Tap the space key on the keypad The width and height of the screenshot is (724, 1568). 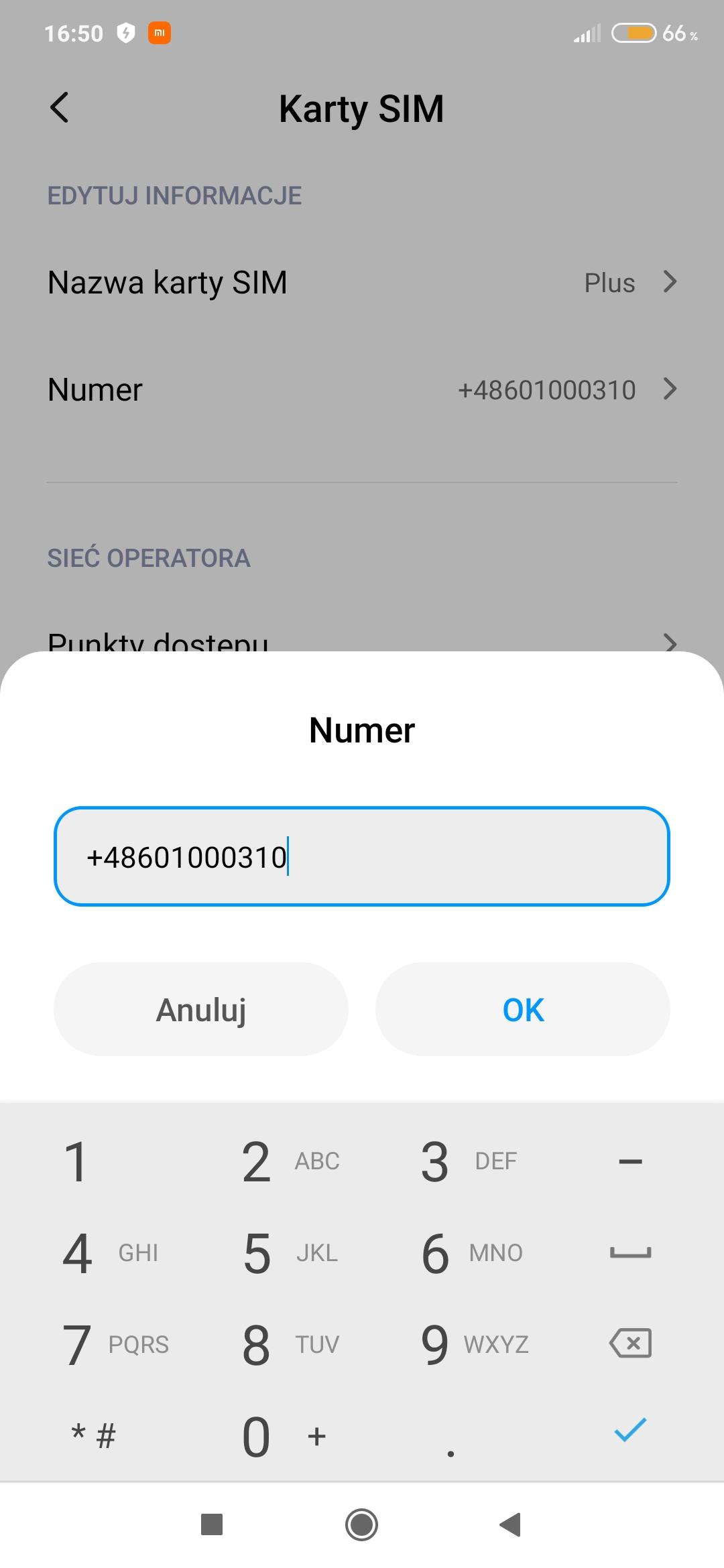click(630, 1253)
